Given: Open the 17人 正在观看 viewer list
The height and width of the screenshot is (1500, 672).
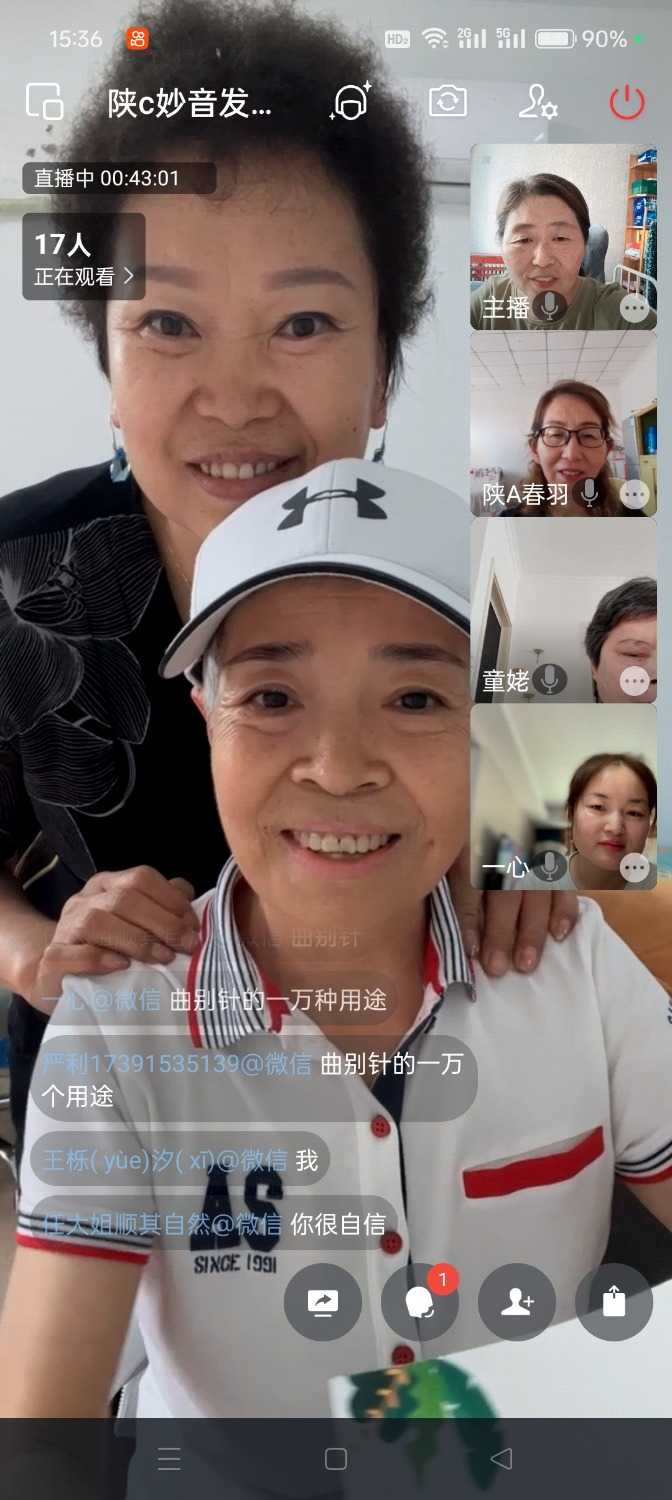Looking at the screenshot, I should [x=84, y=257].
